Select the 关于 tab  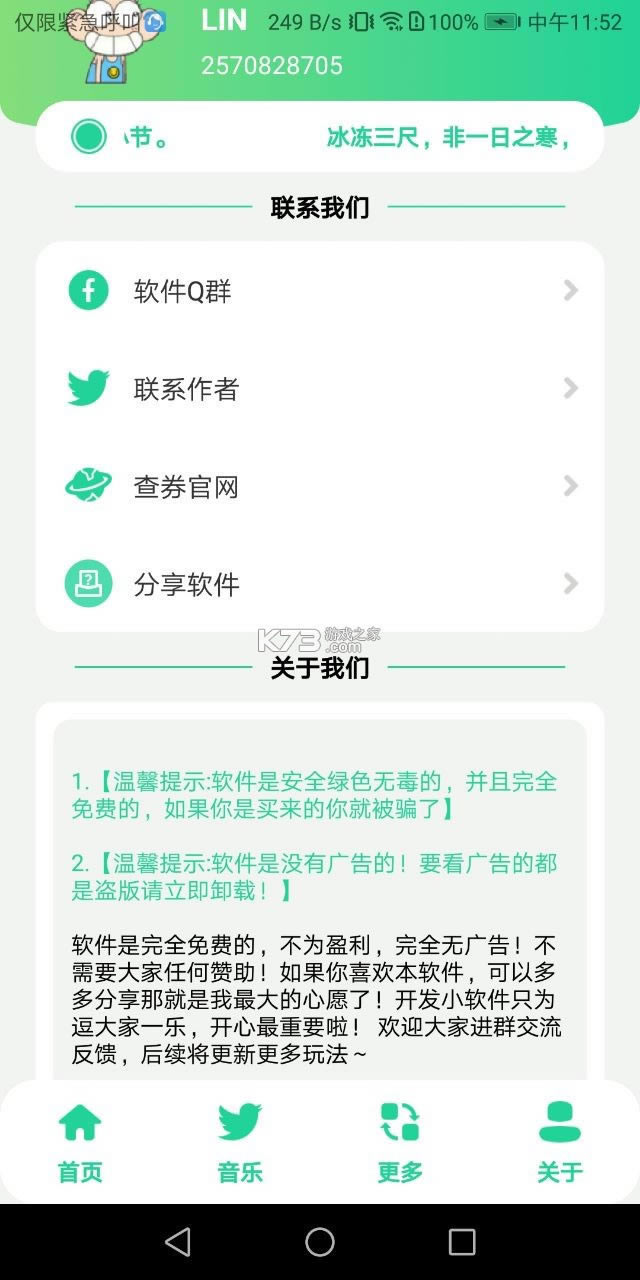coord(559,1143)
